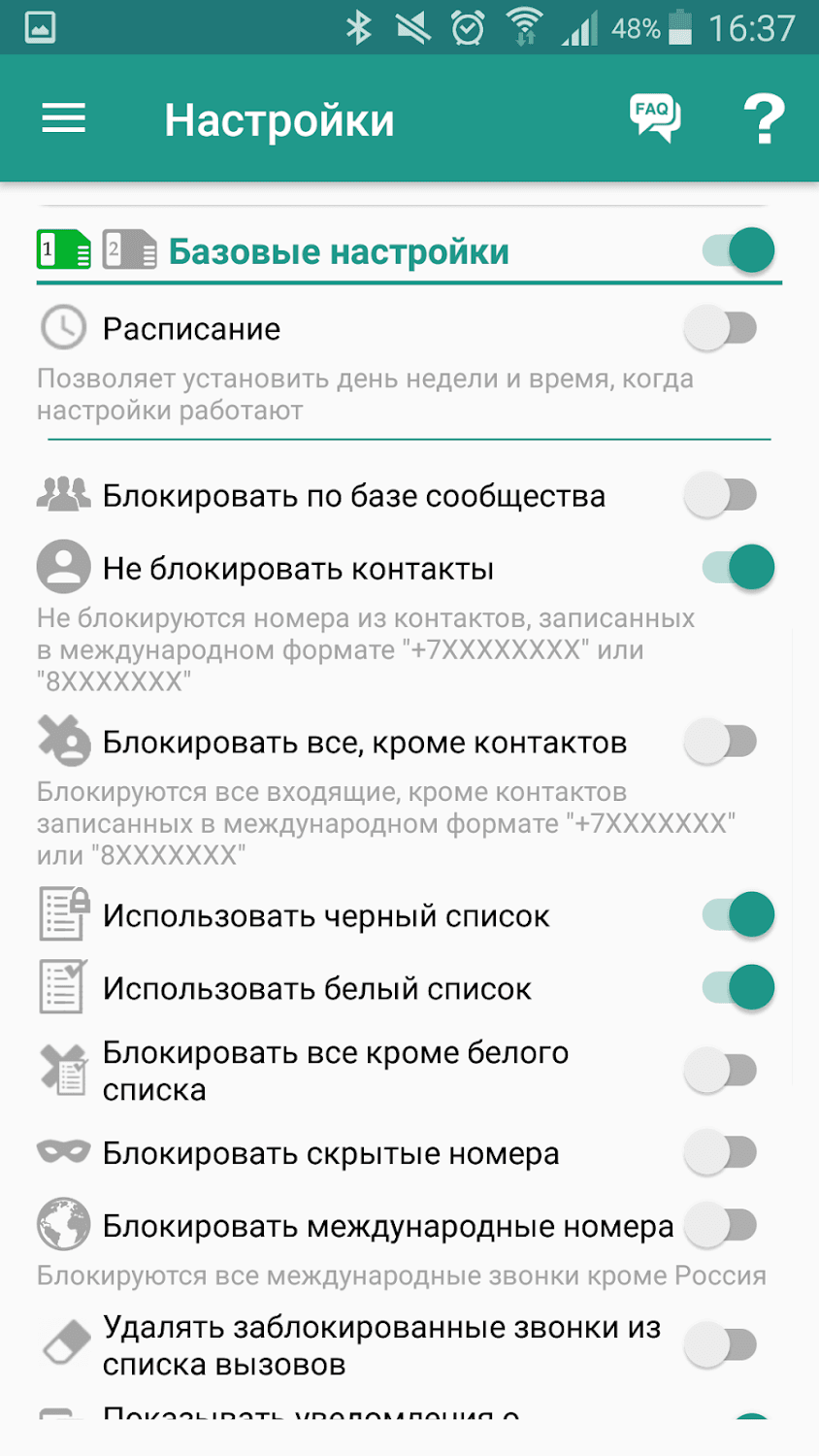This screenshot has width=819, height=1456.
Task: Open the FAQ chat icon
Action: coord(655,118)
